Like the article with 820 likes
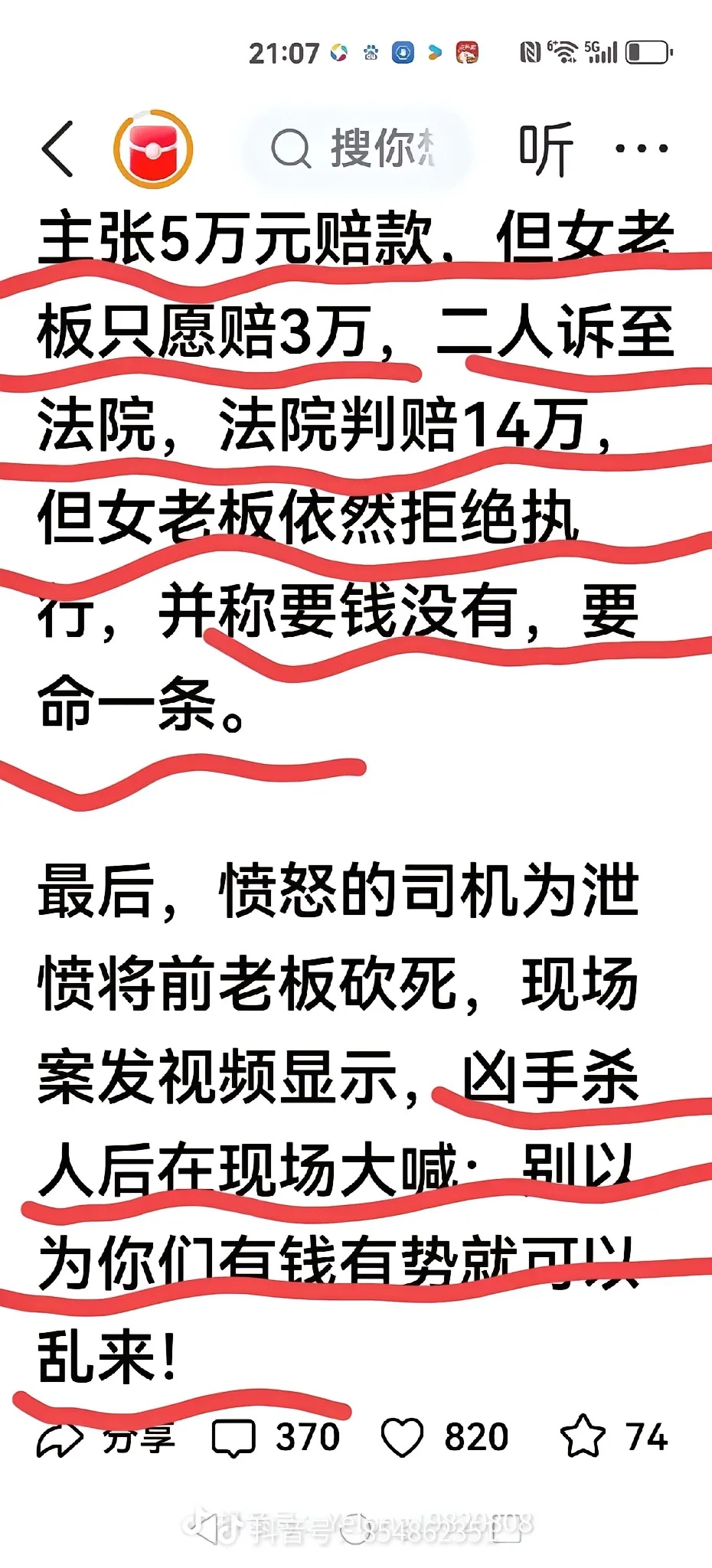 445,1438
